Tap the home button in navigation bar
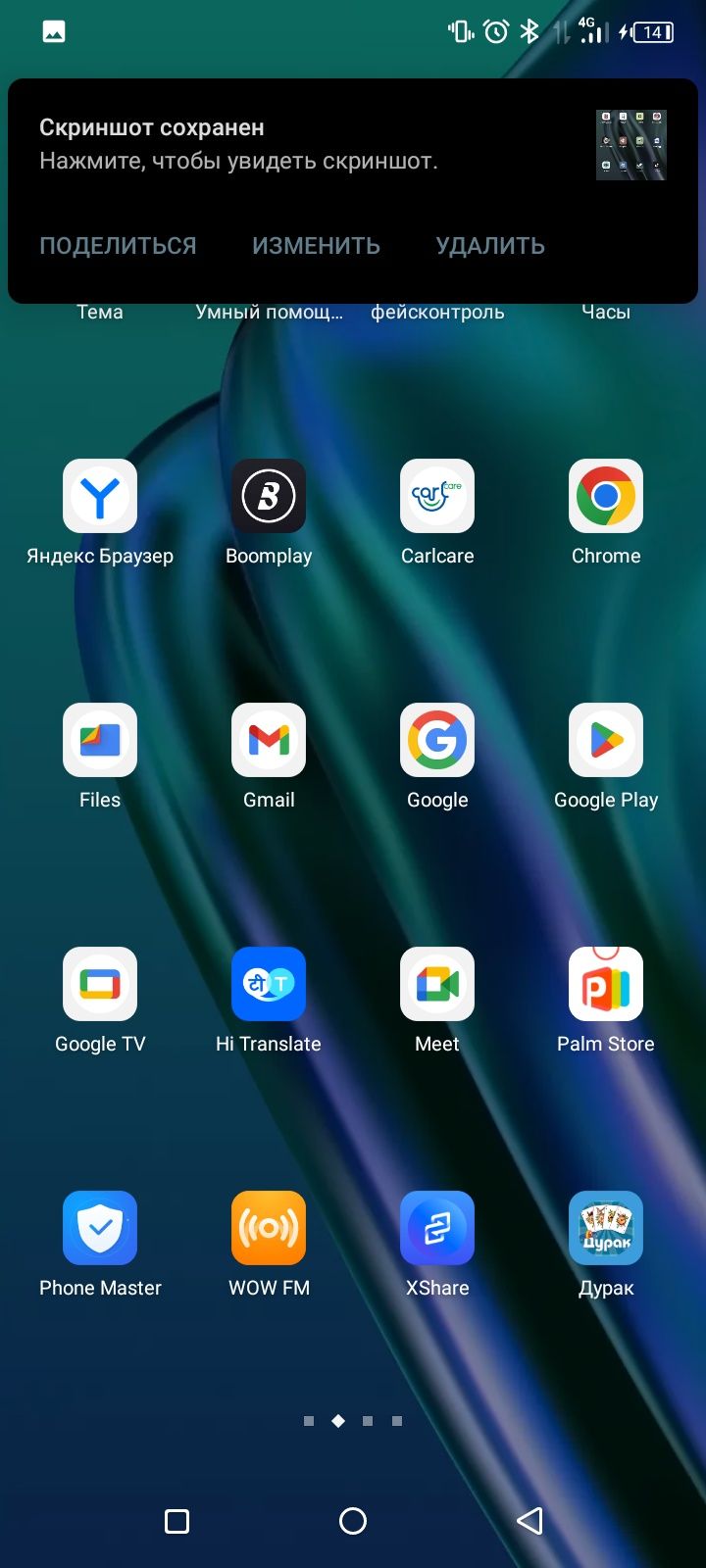 click(353, 1521)
